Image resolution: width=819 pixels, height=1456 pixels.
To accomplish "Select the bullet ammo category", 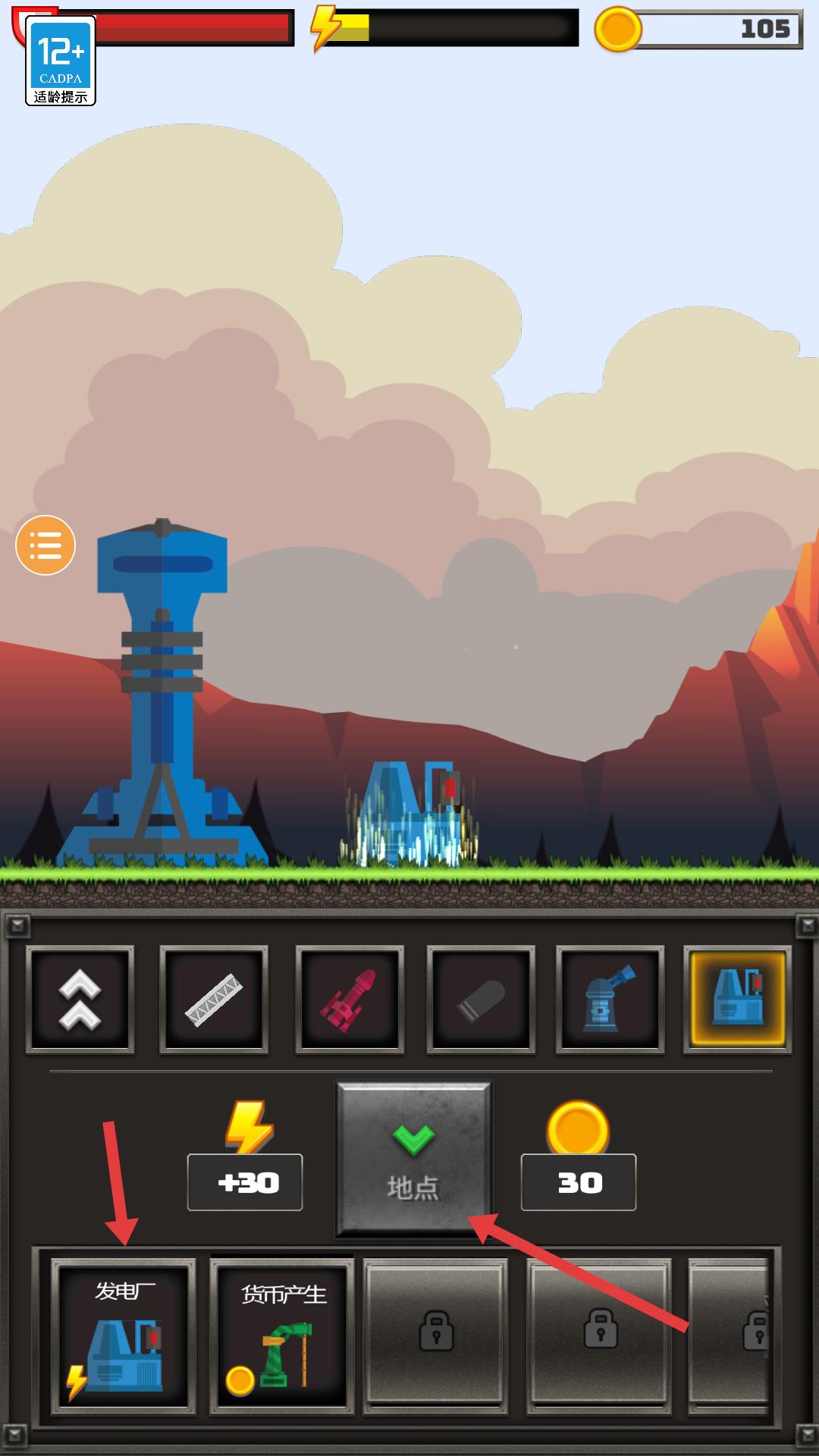I will 481,999.
